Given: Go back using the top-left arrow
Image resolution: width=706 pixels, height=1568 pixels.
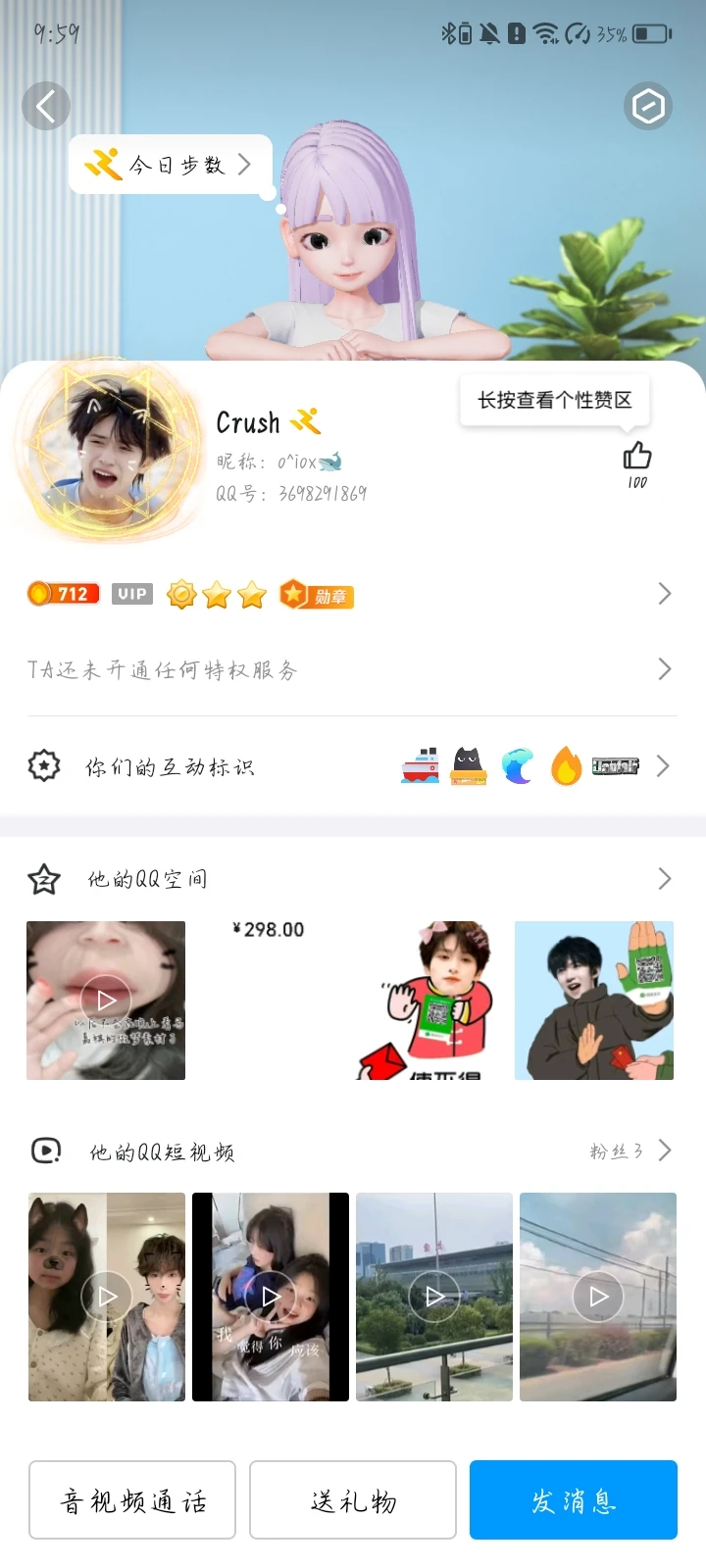Looking at the screenshot, I should pyautogui.click(x=46, y=106).
